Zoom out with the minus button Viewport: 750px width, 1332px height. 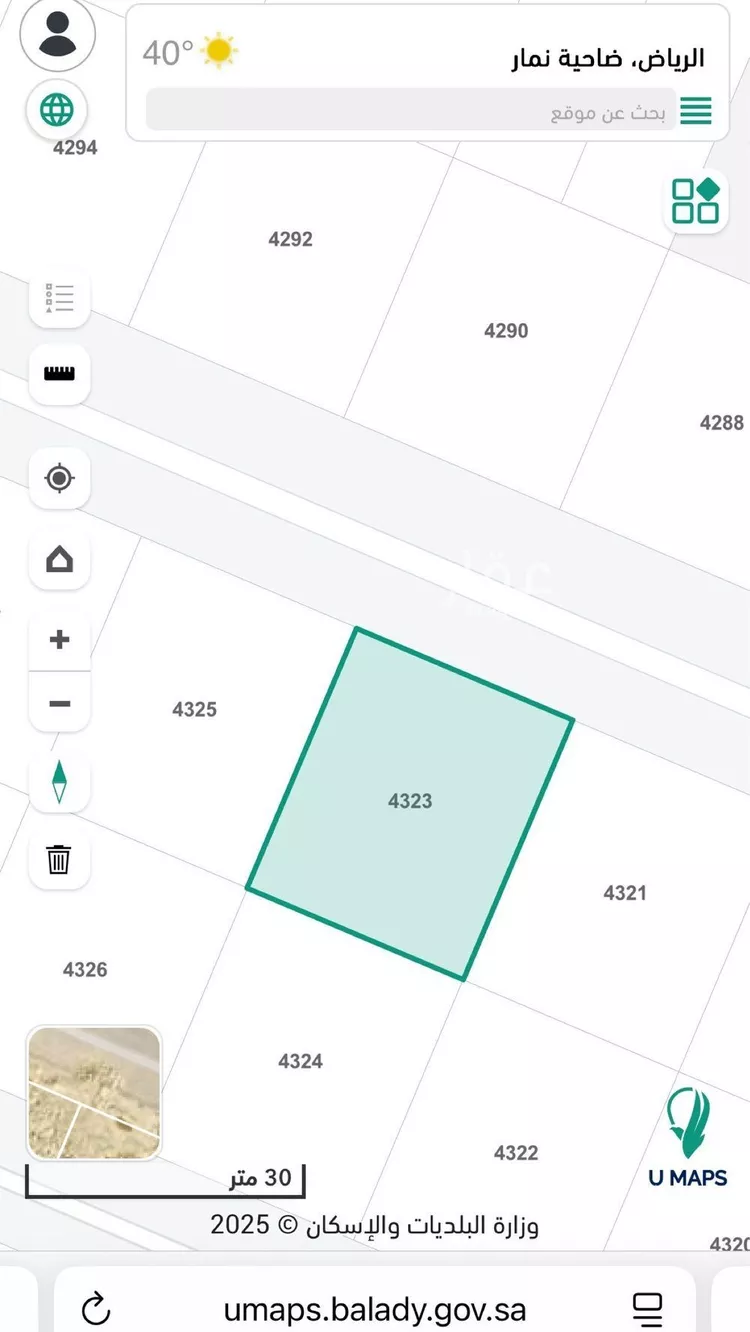pyautogui.click(x=60, y=704)
